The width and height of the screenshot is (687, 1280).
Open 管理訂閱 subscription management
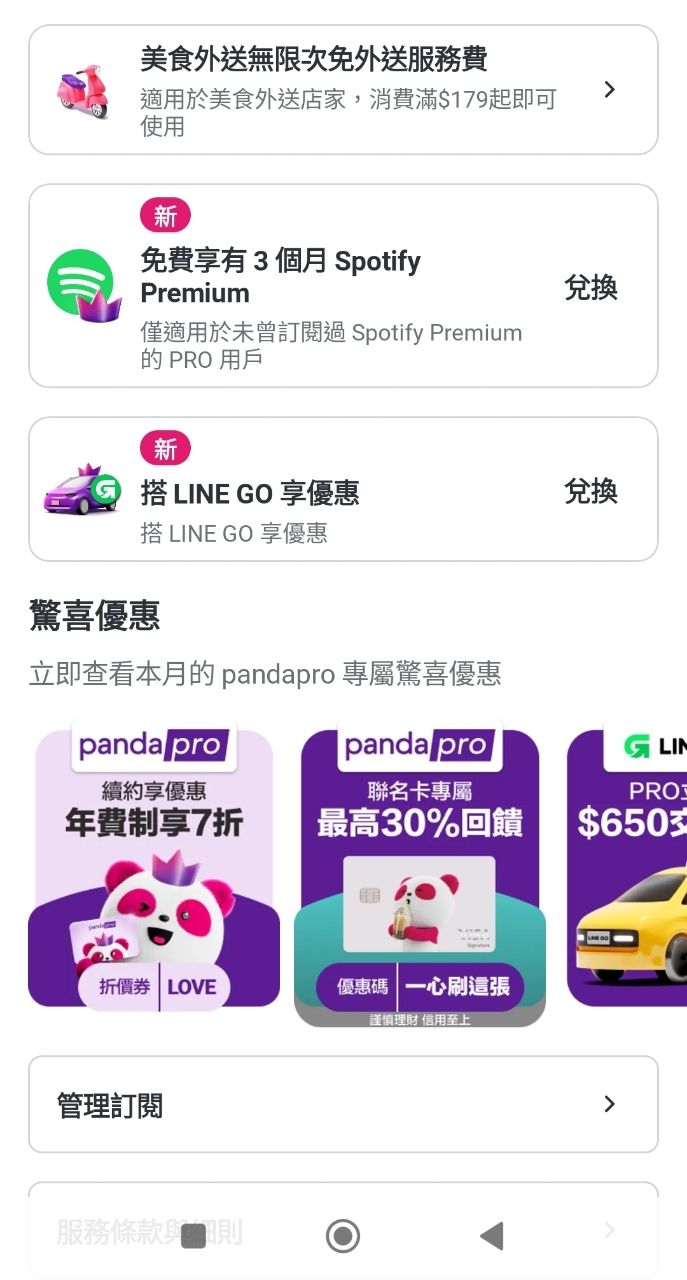[x=343, y=1105]
